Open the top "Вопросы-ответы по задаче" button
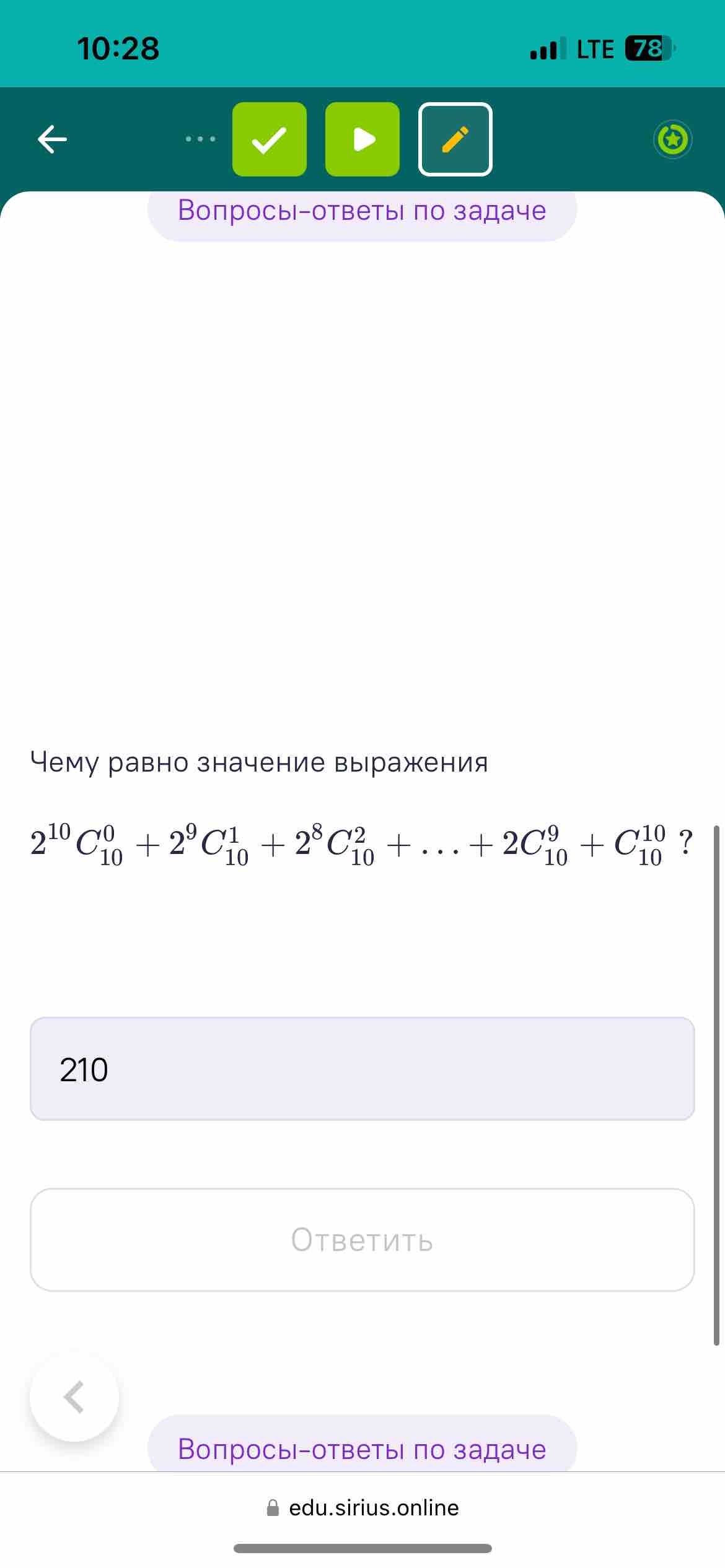 pos(362,211)
